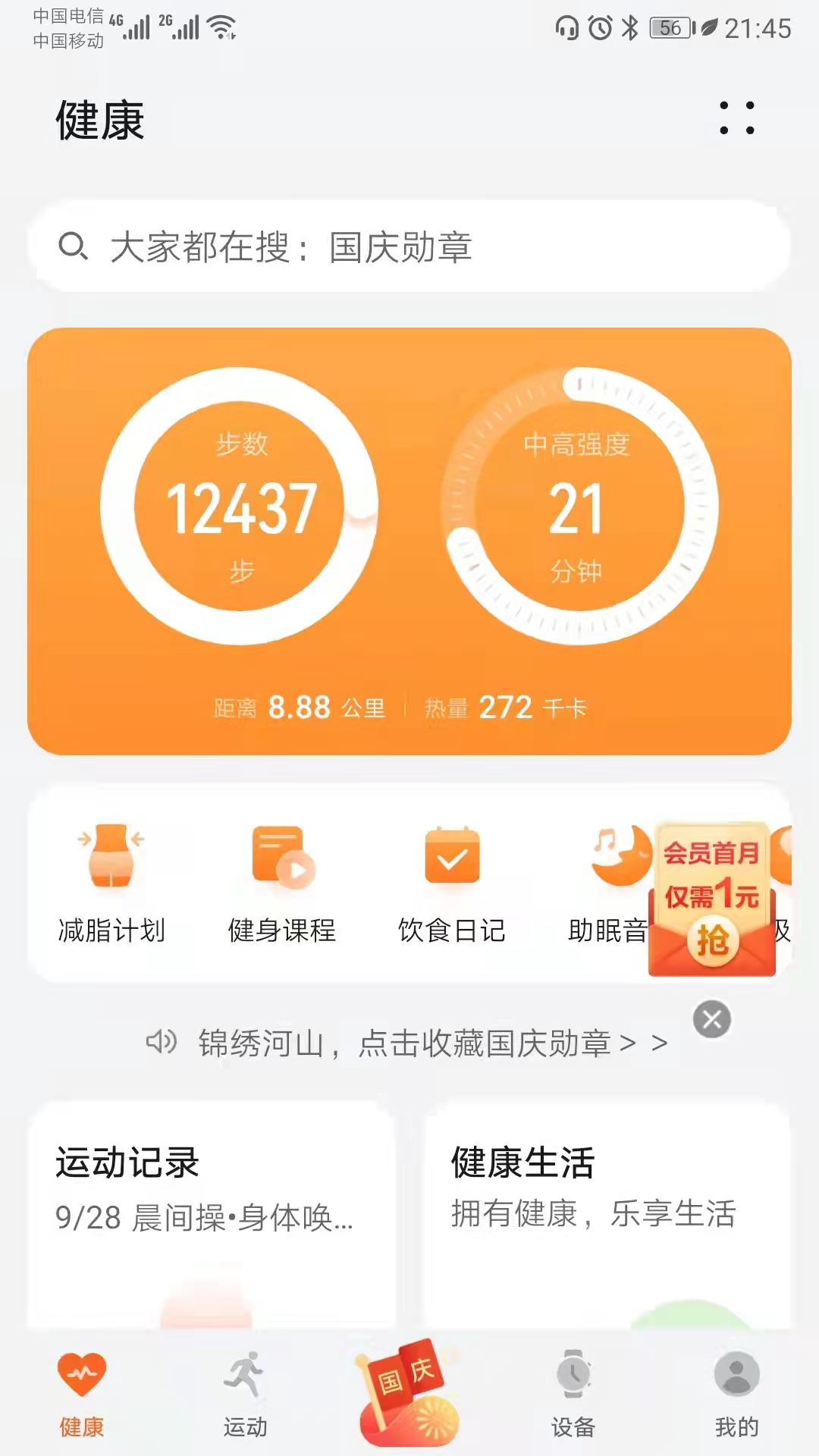Image resolution: width=819 pixels, height=1456 pixels.
Task: Open the 运动记录 exercise records card
Action: (212, 1213)
